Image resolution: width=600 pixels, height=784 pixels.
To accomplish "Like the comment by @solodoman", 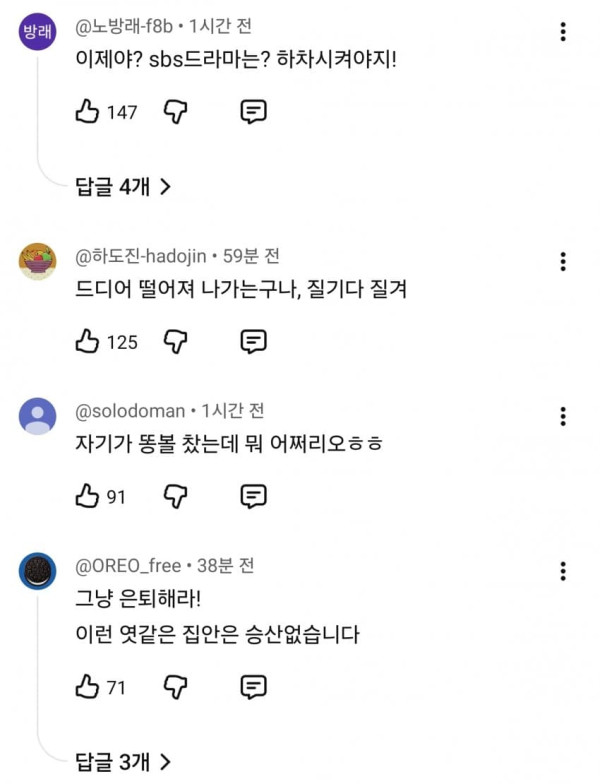I will pyautogui.click(x=87, y=496).
